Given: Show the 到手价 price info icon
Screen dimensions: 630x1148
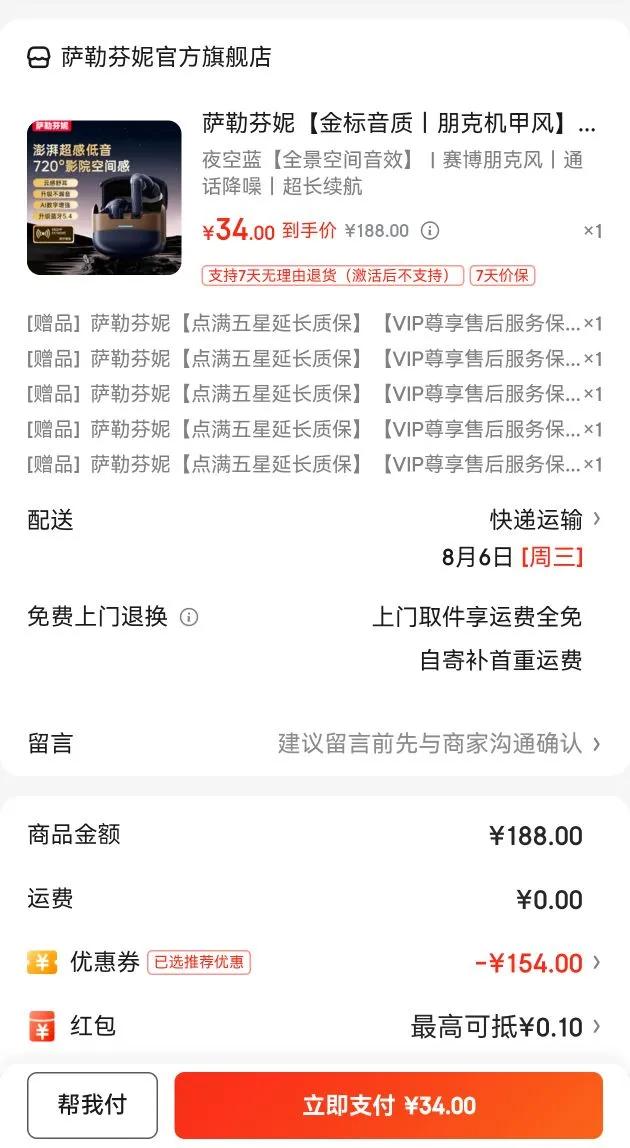Looking at the screenshot, I should pyautogui.click(x=430, y=231).
